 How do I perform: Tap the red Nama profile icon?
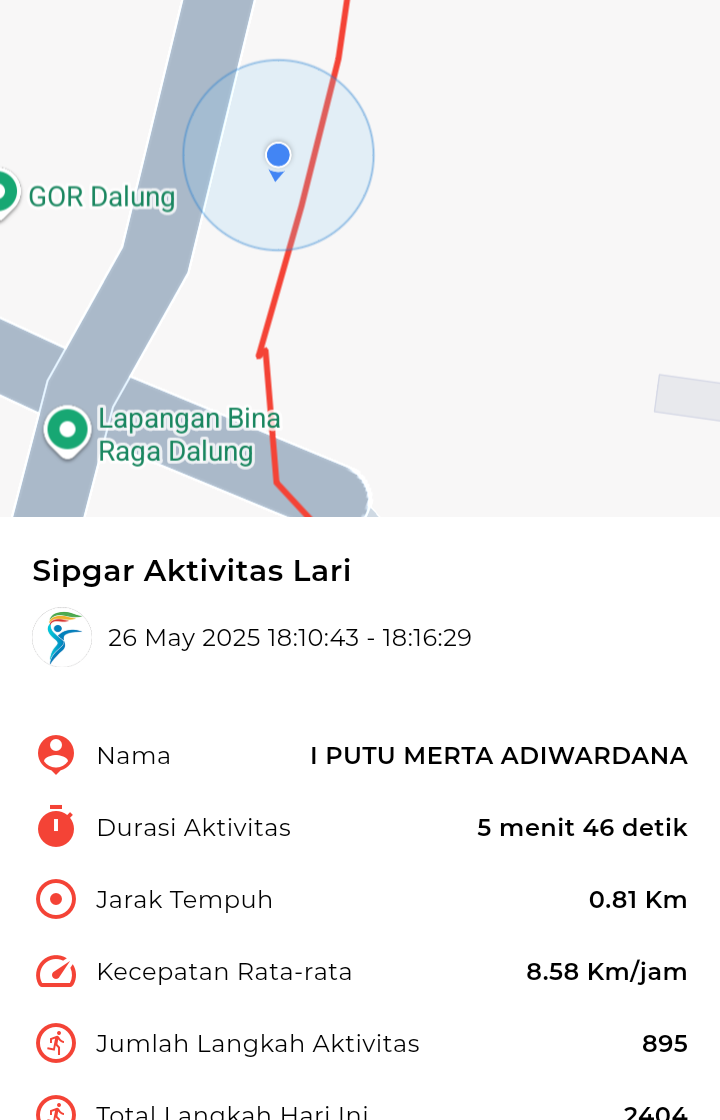click(x=55, y=755)
